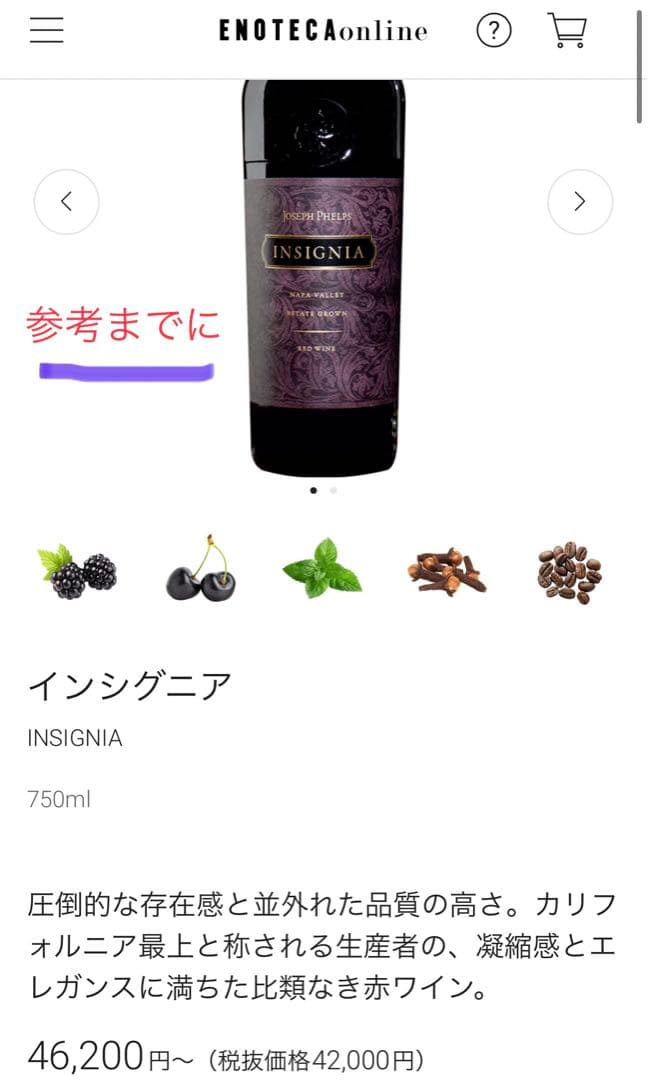
Task: Open the shopping cart
Action: coord(567,31)
